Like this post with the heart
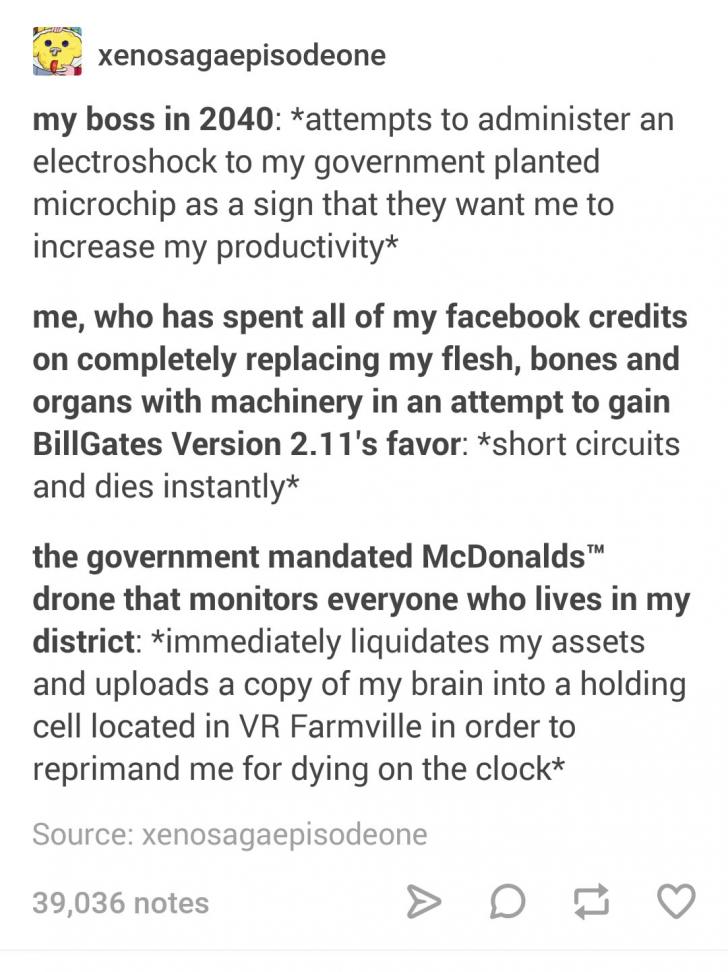Image resolution: width=728 pixels, height=972 pixels. coord(676,902)
